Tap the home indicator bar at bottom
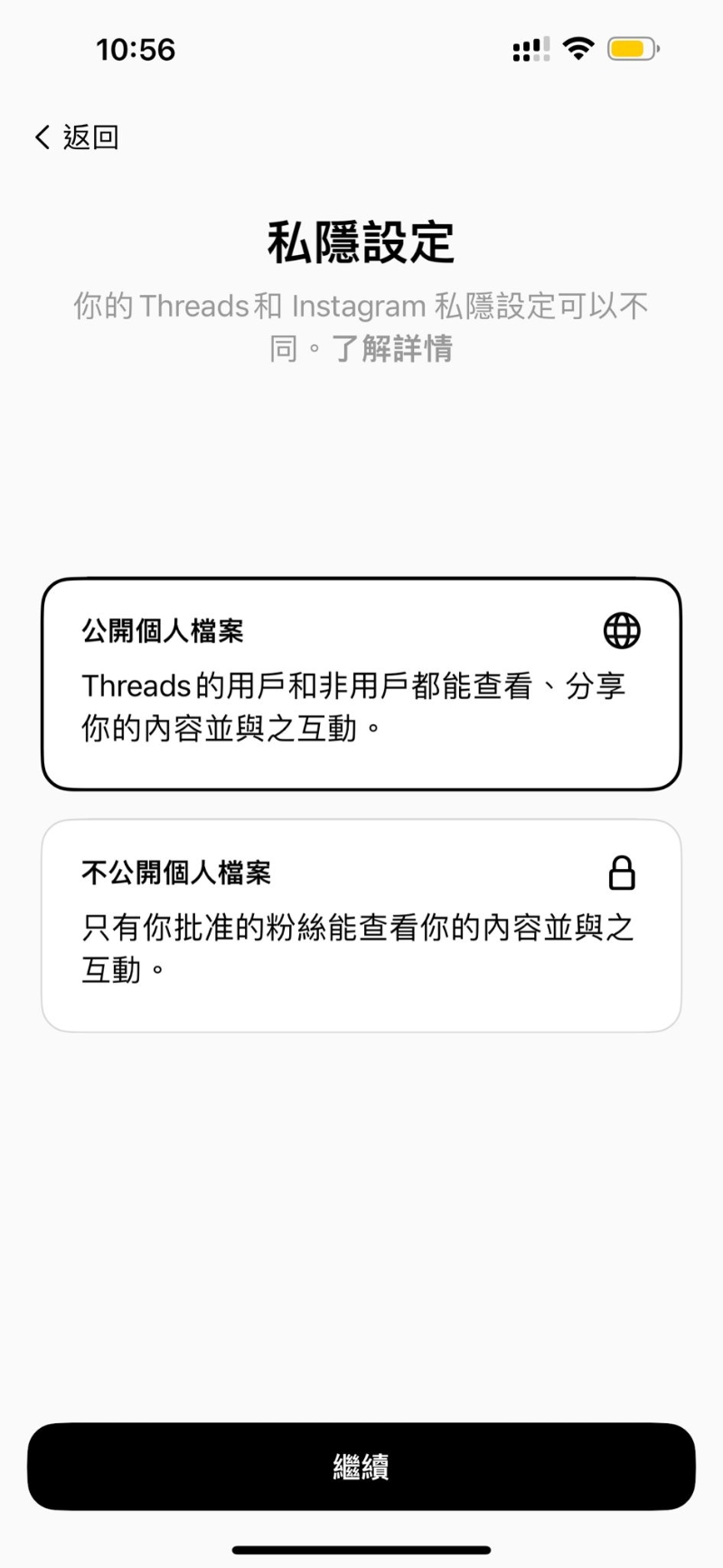Viewport: 723px width, 1568px height. pyautogui.click(x=361, y=1549)
